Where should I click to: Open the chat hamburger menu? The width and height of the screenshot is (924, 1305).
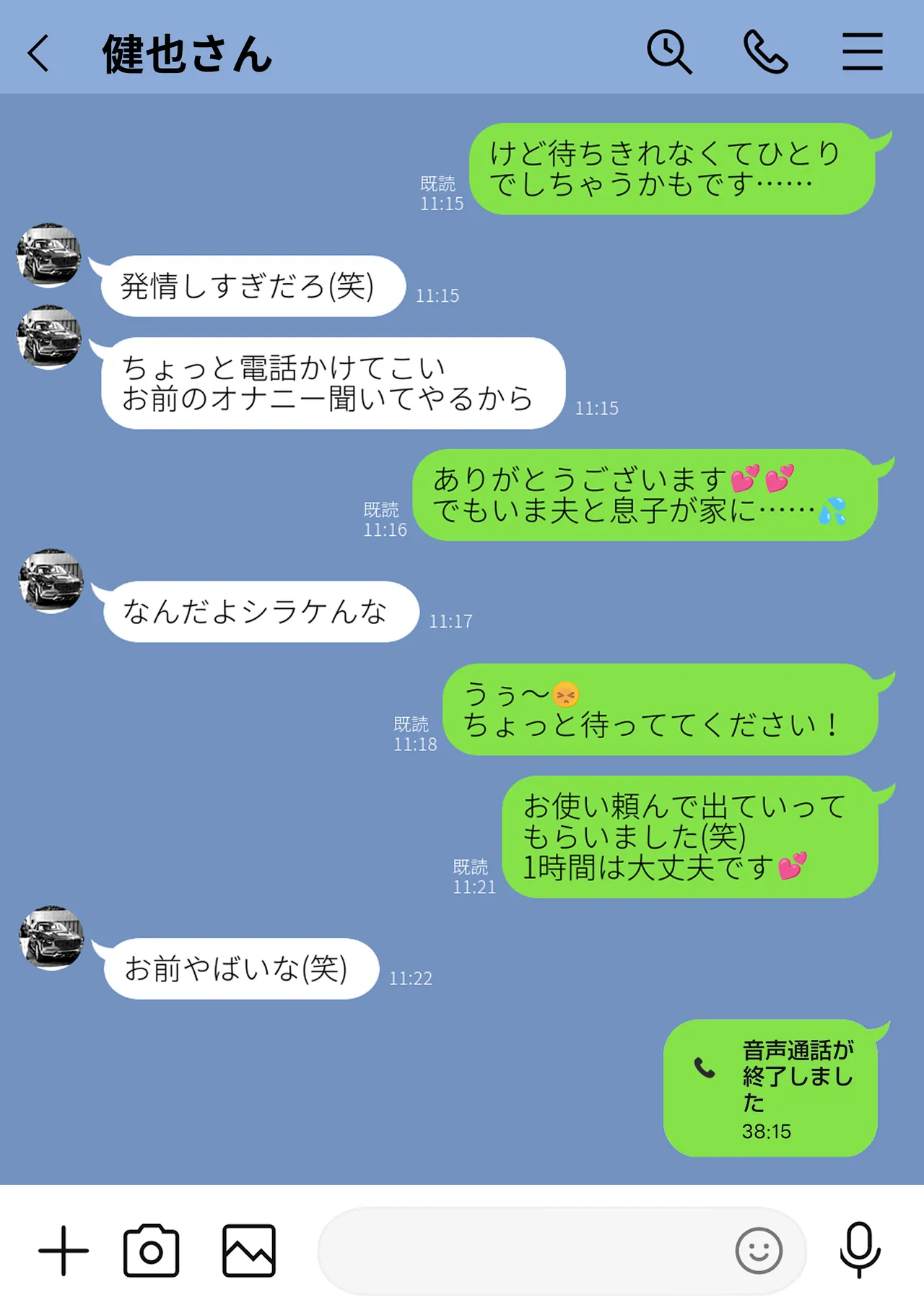click(862, 52)
